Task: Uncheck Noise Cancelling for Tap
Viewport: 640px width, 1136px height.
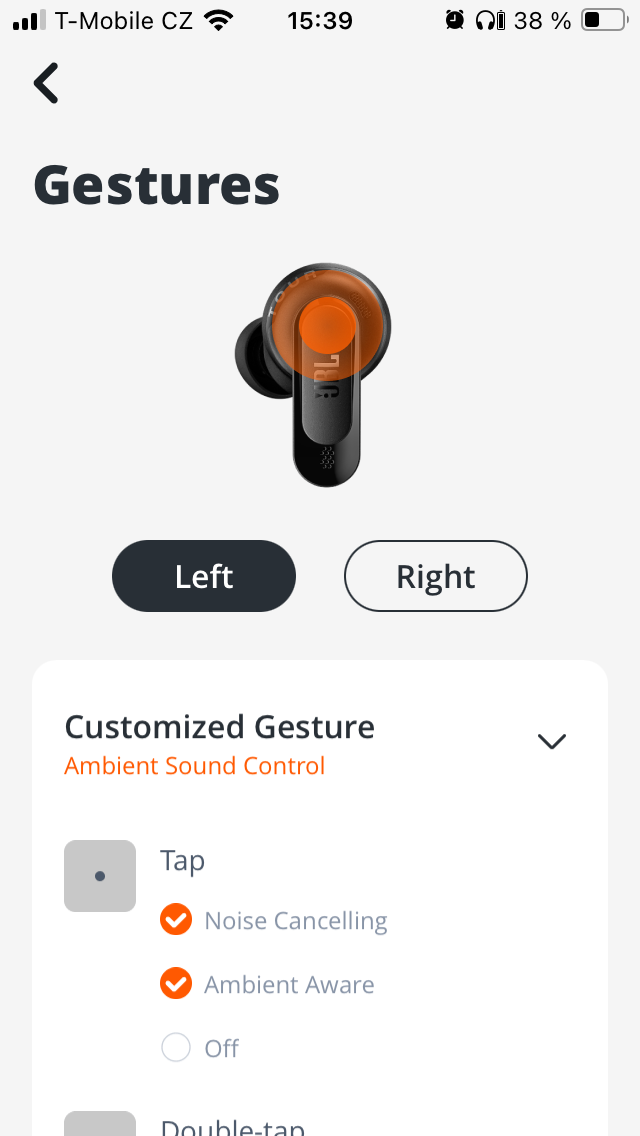Action: (176, 920)
